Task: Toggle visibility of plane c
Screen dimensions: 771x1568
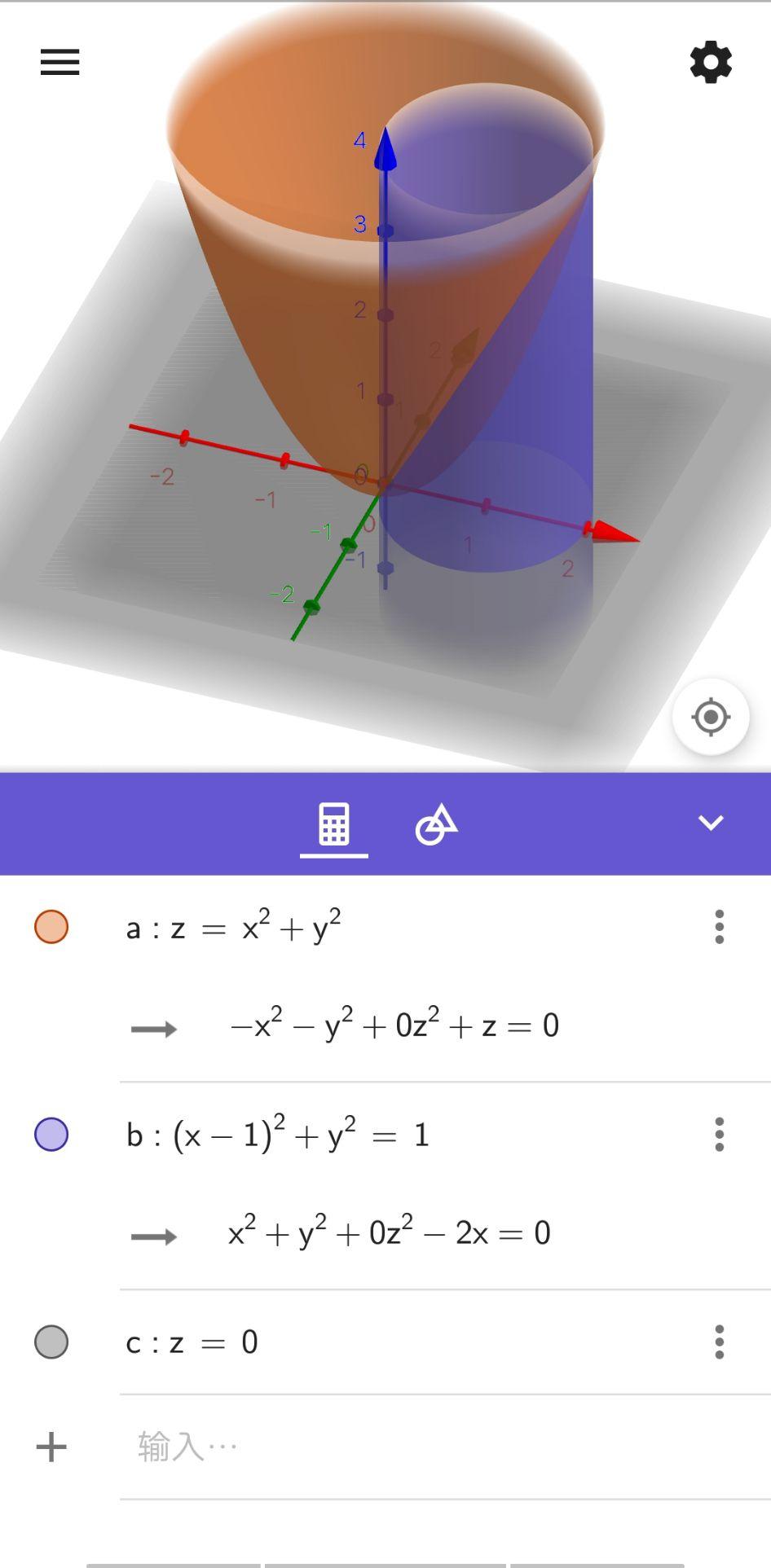Action: pos(51,1342)
